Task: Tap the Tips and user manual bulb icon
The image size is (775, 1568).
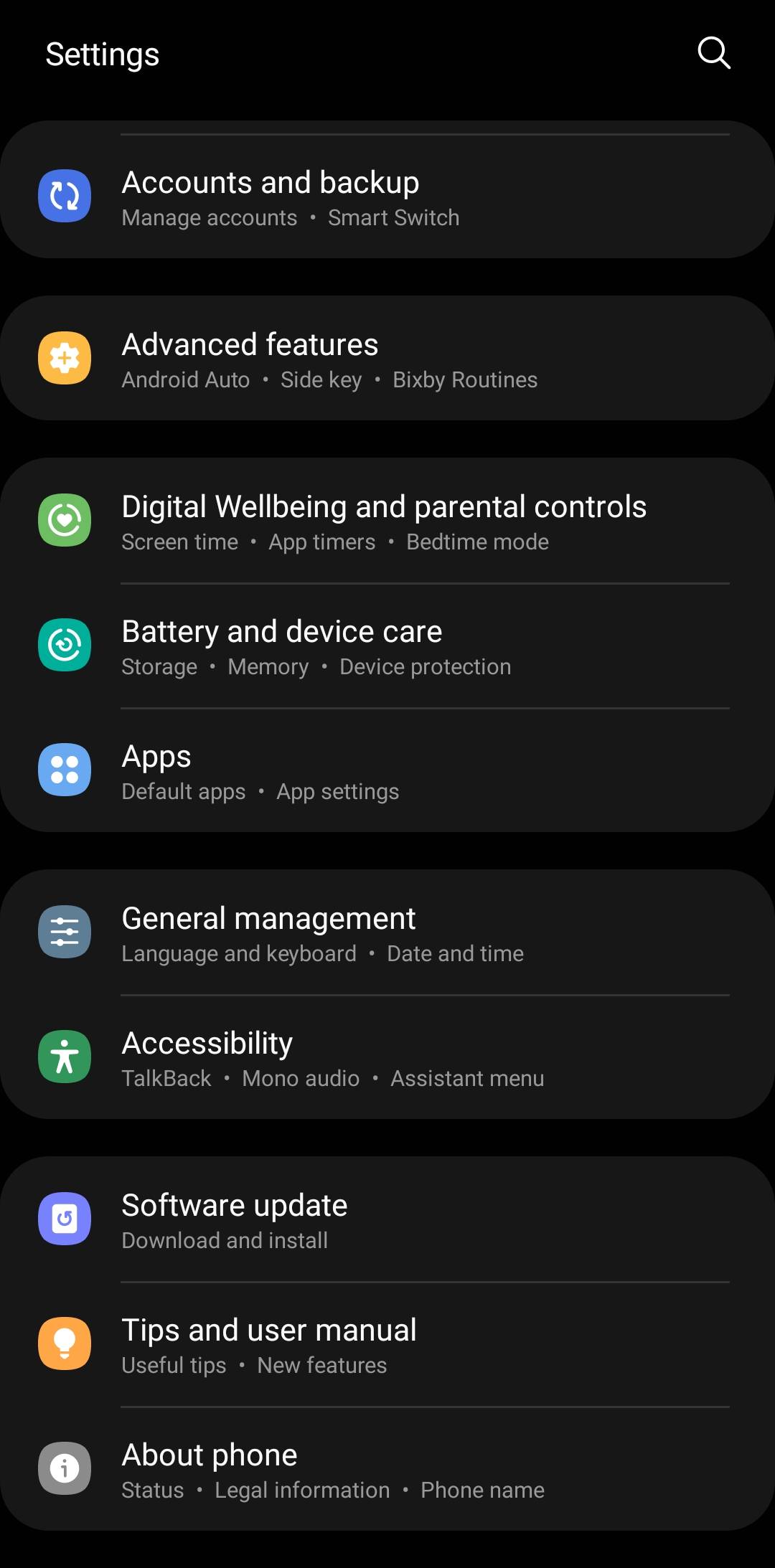Action: (65, 1343)
